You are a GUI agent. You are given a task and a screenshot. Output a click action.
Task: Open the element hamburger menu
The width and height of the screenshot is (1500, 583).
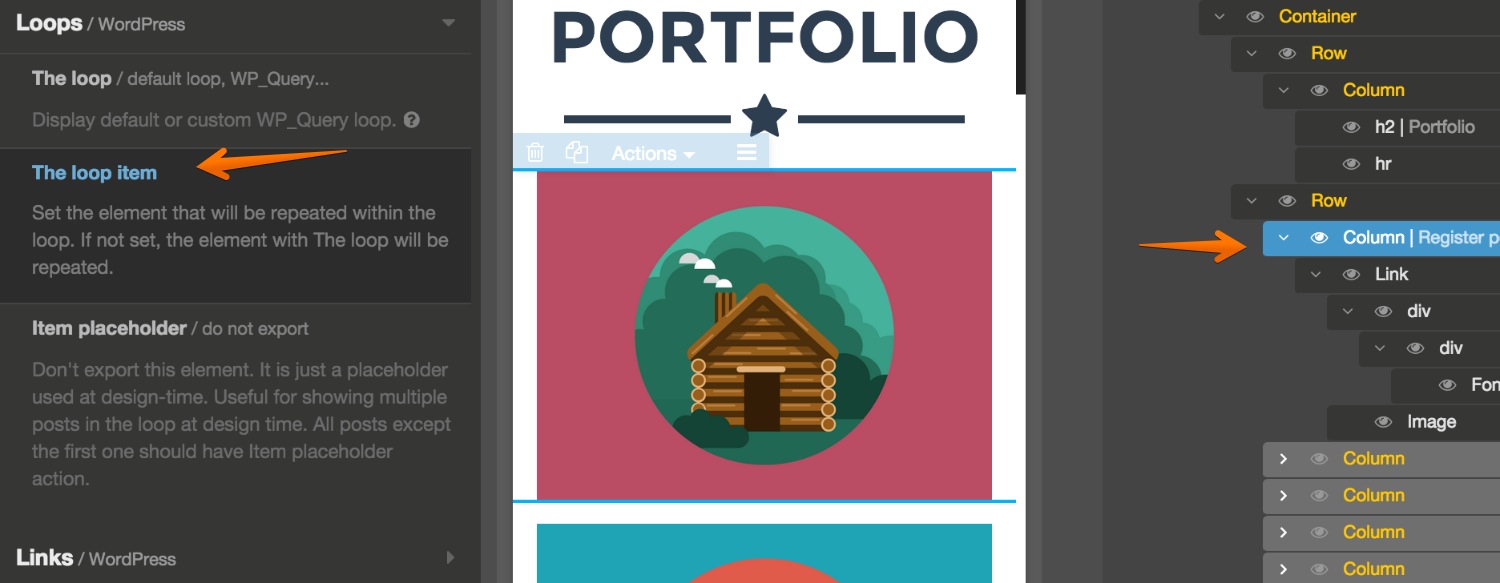(746, 153)
